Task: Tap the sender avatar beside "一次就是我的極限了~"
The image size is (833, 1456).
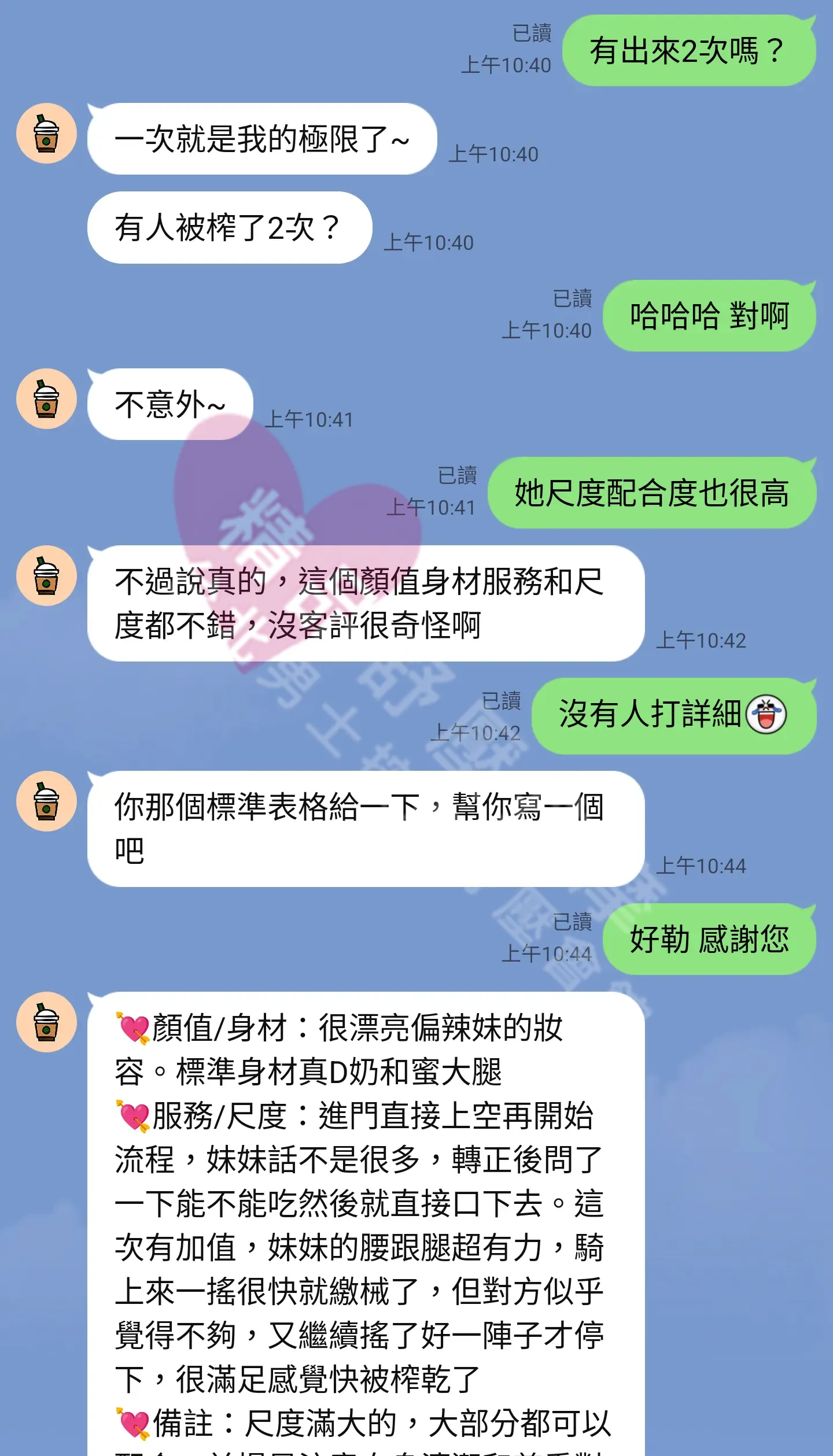Action: [x=46, y=134]
